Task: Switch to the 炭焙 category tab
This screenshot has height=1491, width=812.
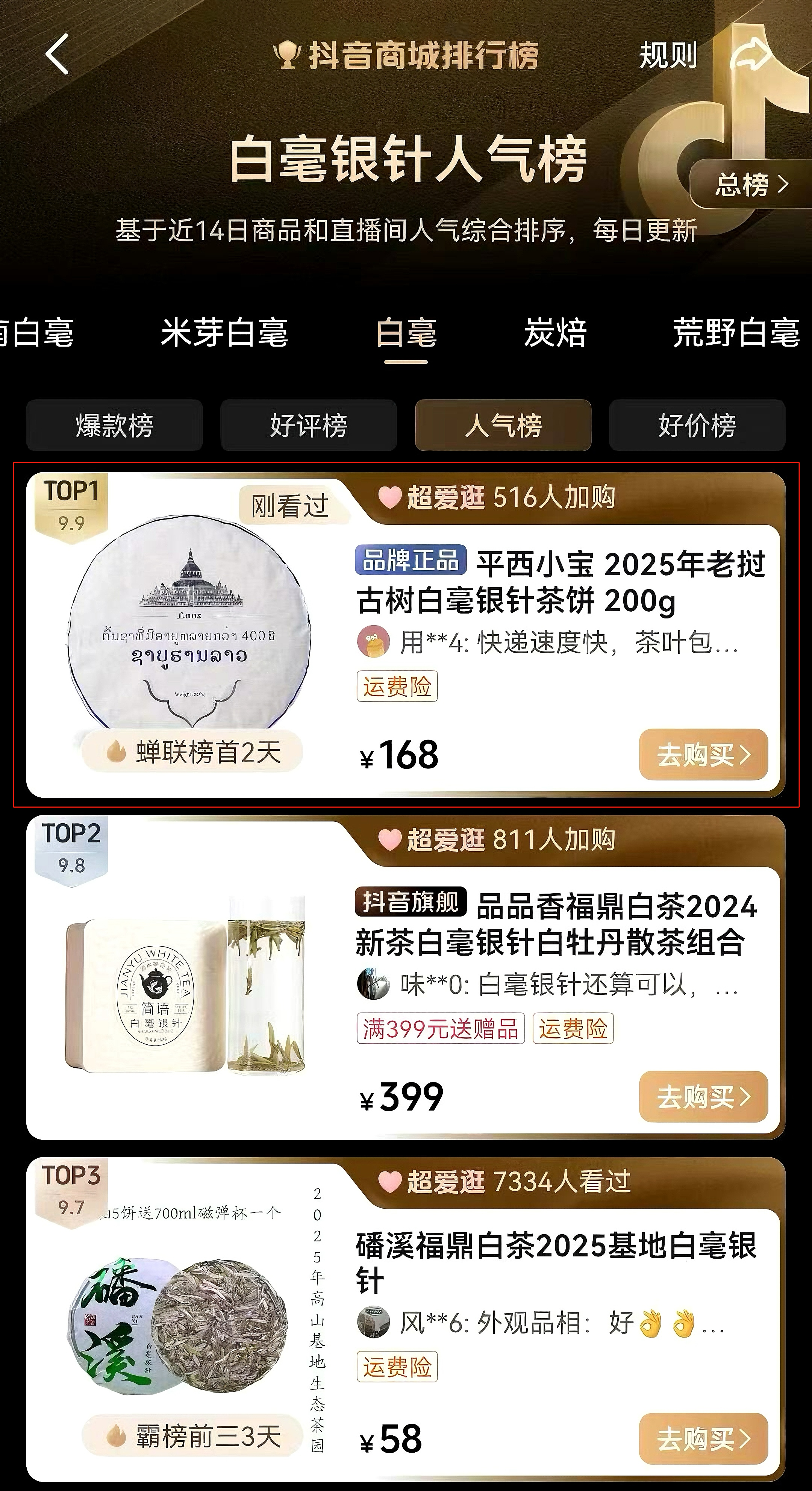Action: 554,333
